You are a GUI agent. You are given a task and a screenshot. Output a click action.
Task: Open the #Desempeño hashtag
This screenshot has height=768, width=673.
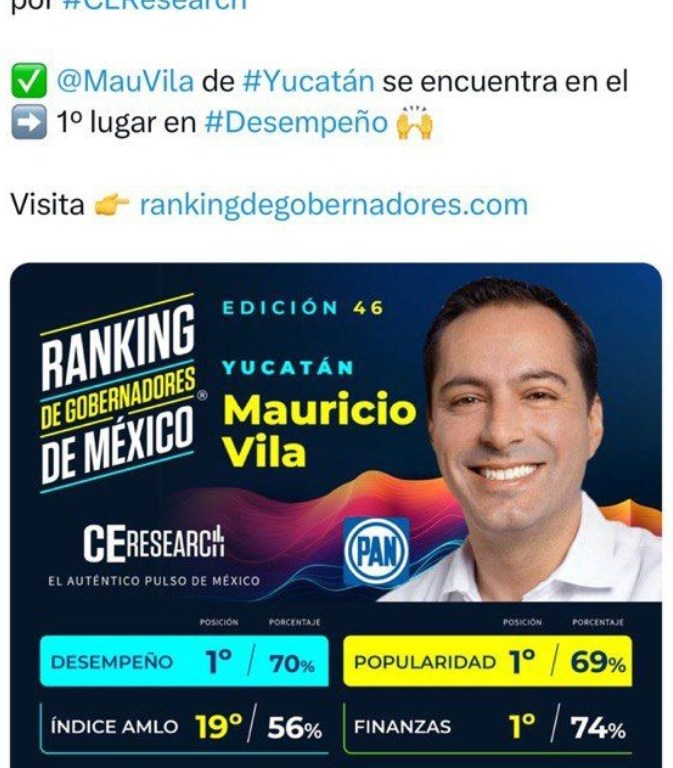point(295,123)
